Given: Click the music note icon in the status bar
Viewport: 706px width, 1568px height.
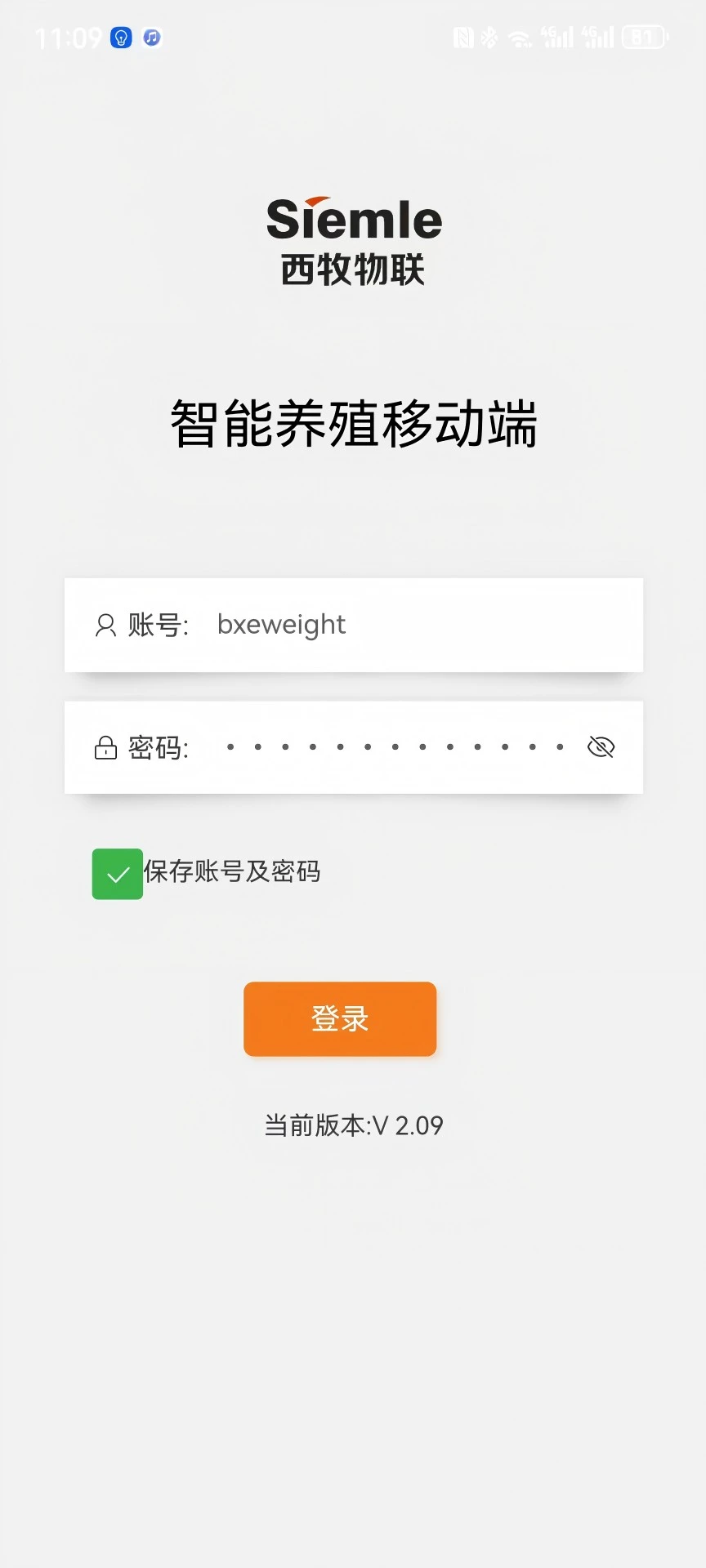Looking at the screenshot, I should pos(150,38).
